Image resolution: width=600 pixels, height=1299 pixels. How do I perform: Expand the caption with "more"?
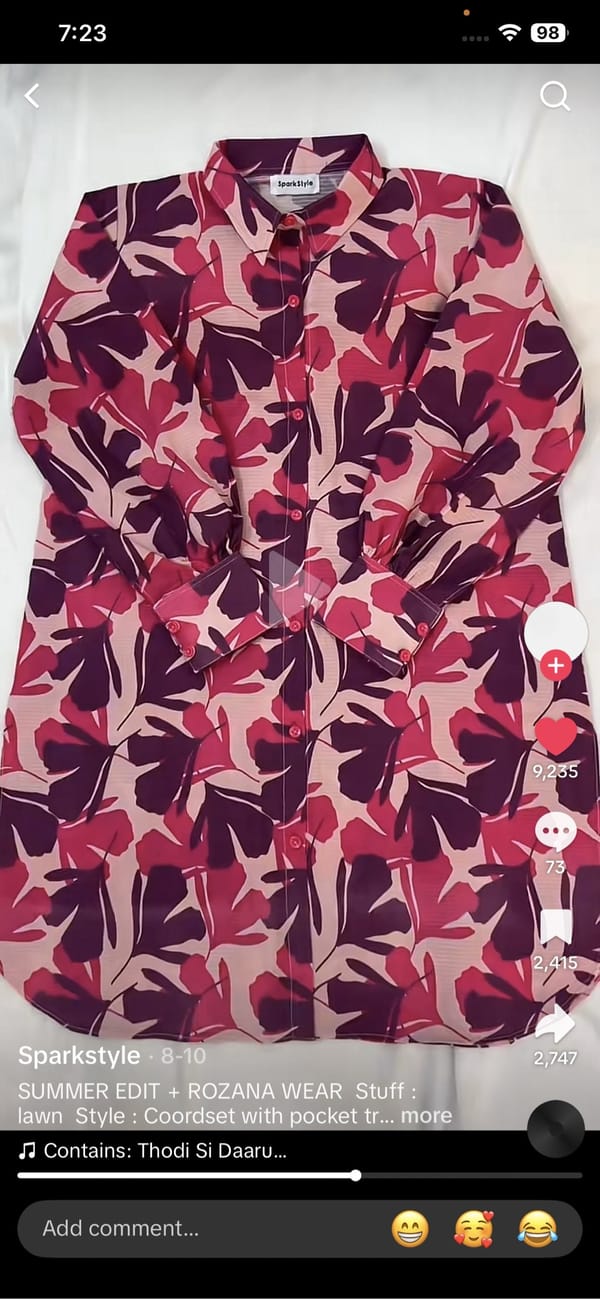426,1115
